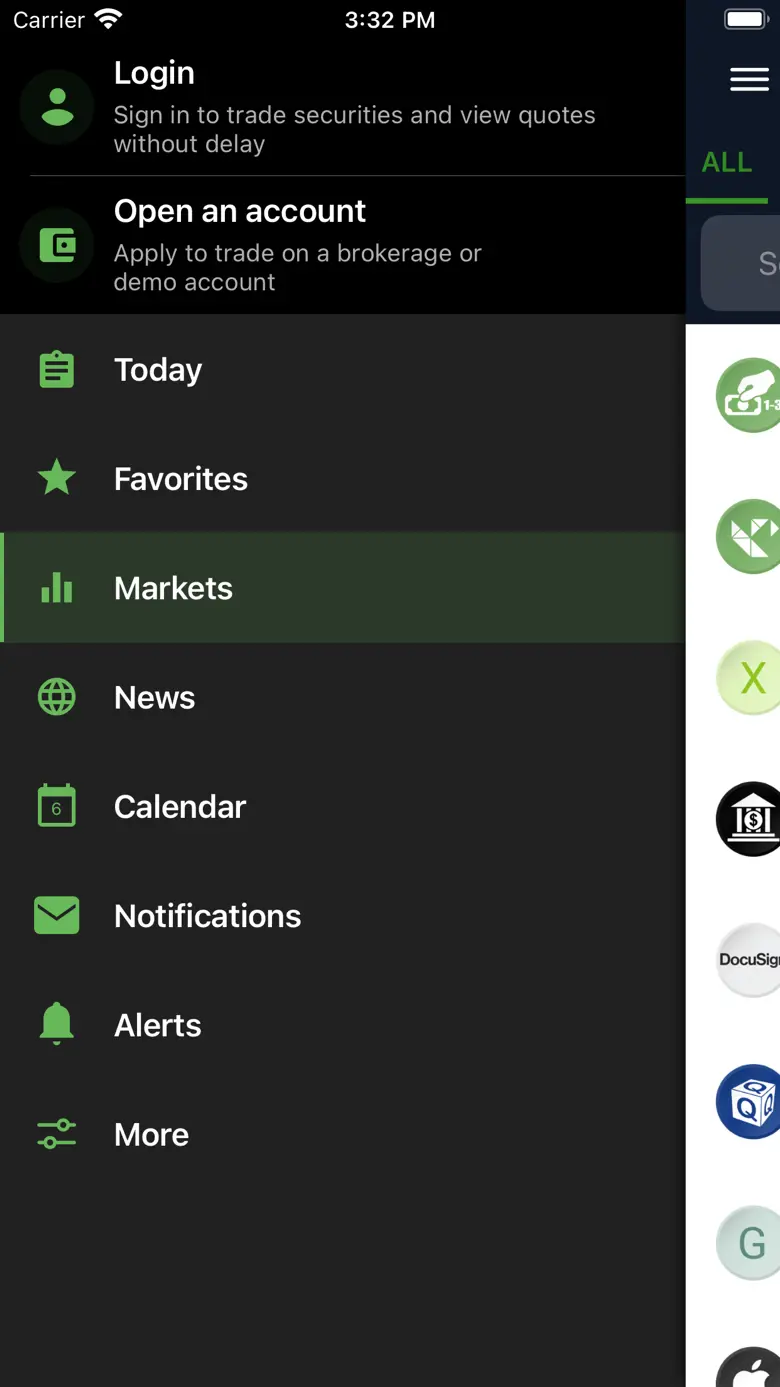Viewport: 780px width, 1387px height.
Task: Open the Login option
Action: [x=343, y=107]
